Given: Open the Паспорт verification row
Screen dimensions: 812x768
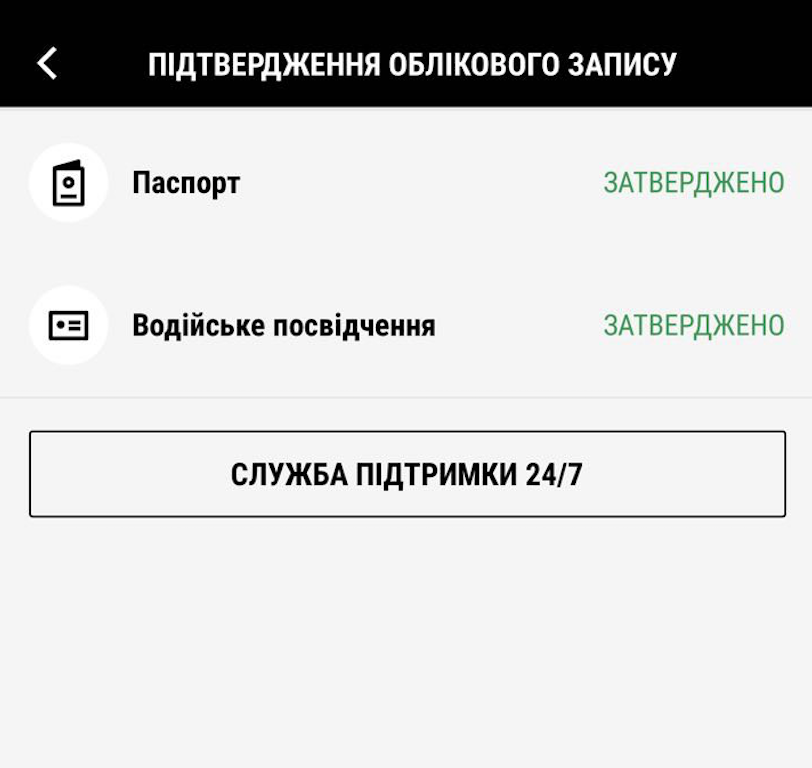Looking at the screenshot, I should tap(406, 183).
